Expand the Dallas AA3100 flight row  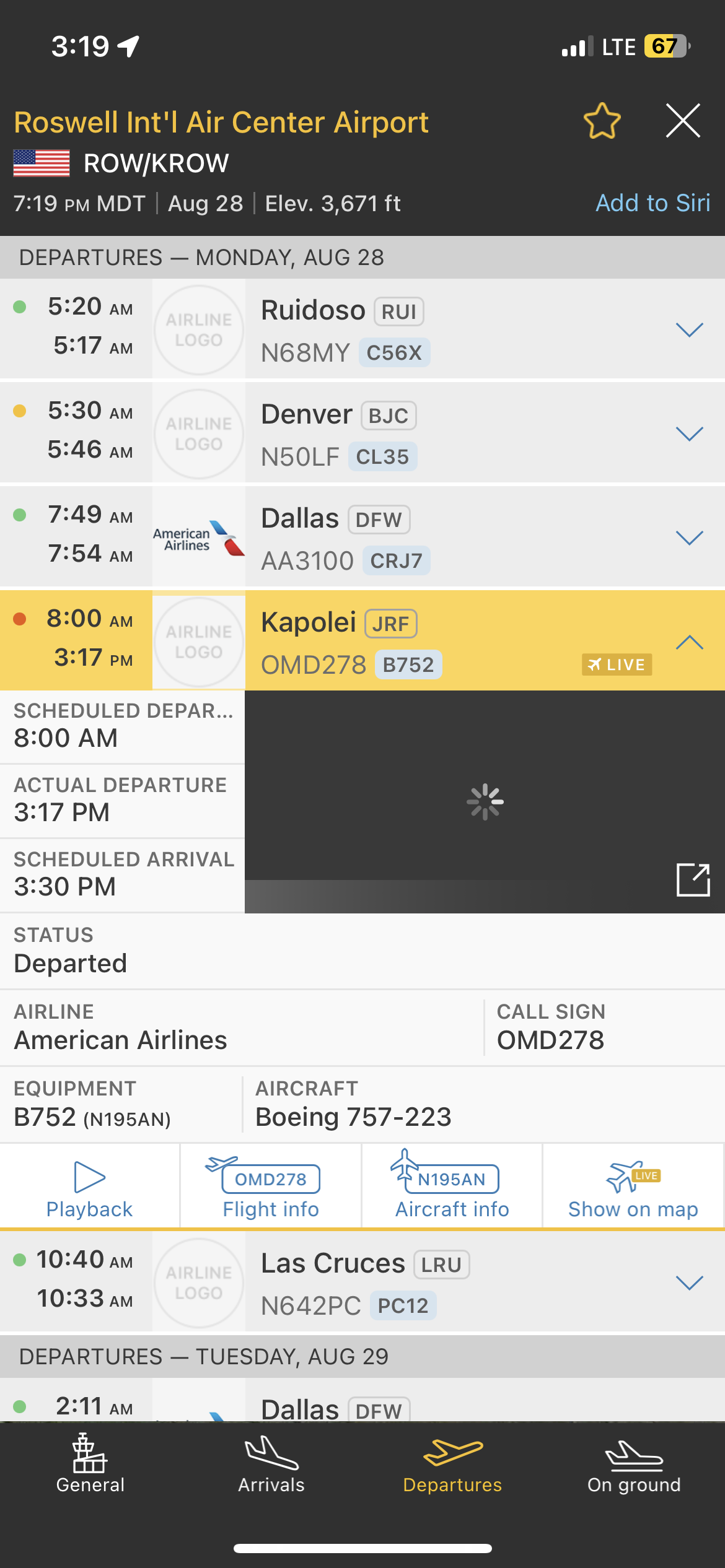pyautogui.click(x=689, y=538)
